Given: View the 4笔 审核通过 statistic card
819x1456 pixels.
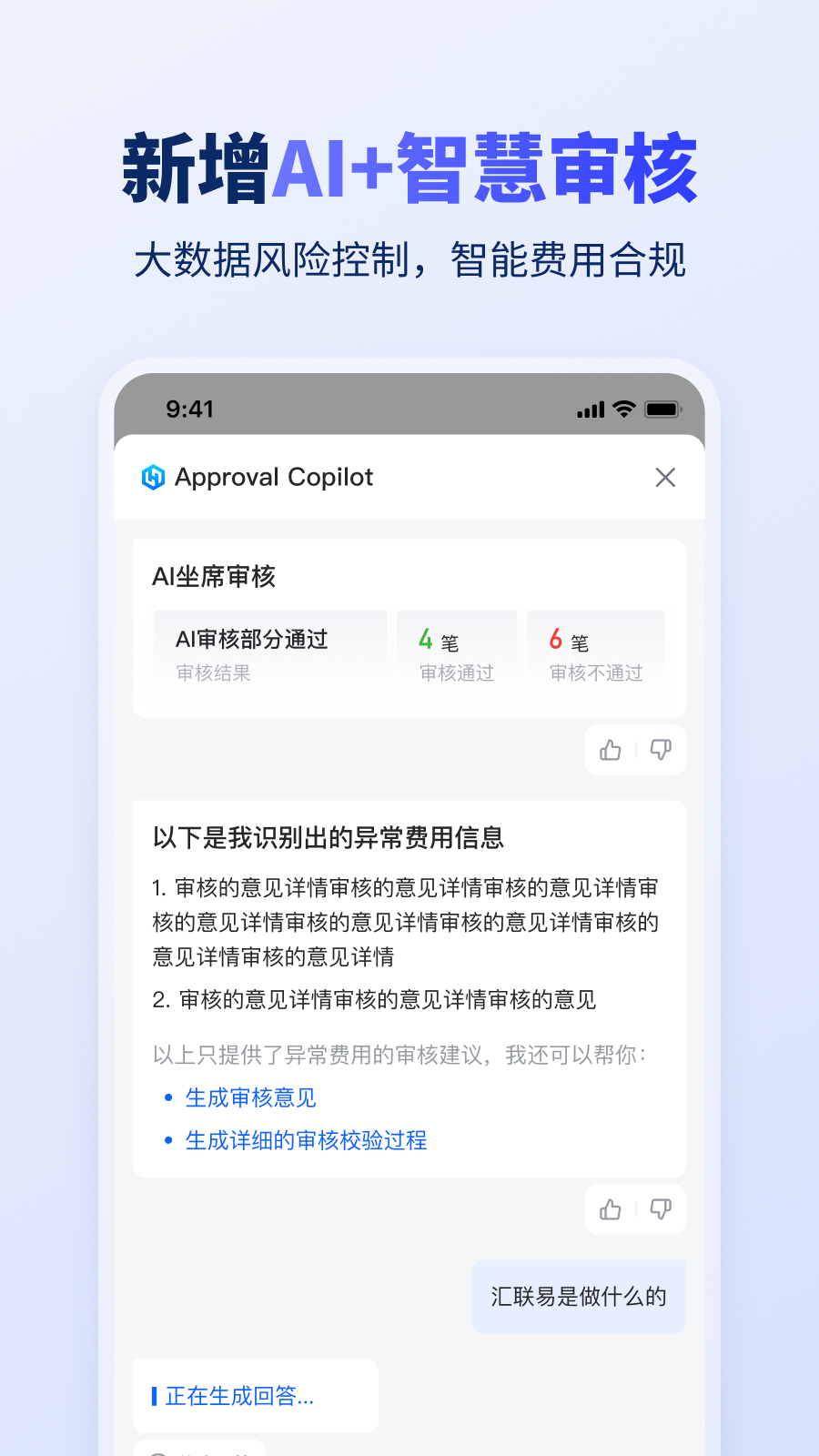Looking at the screenshot, I should click(x=457, y=653).
